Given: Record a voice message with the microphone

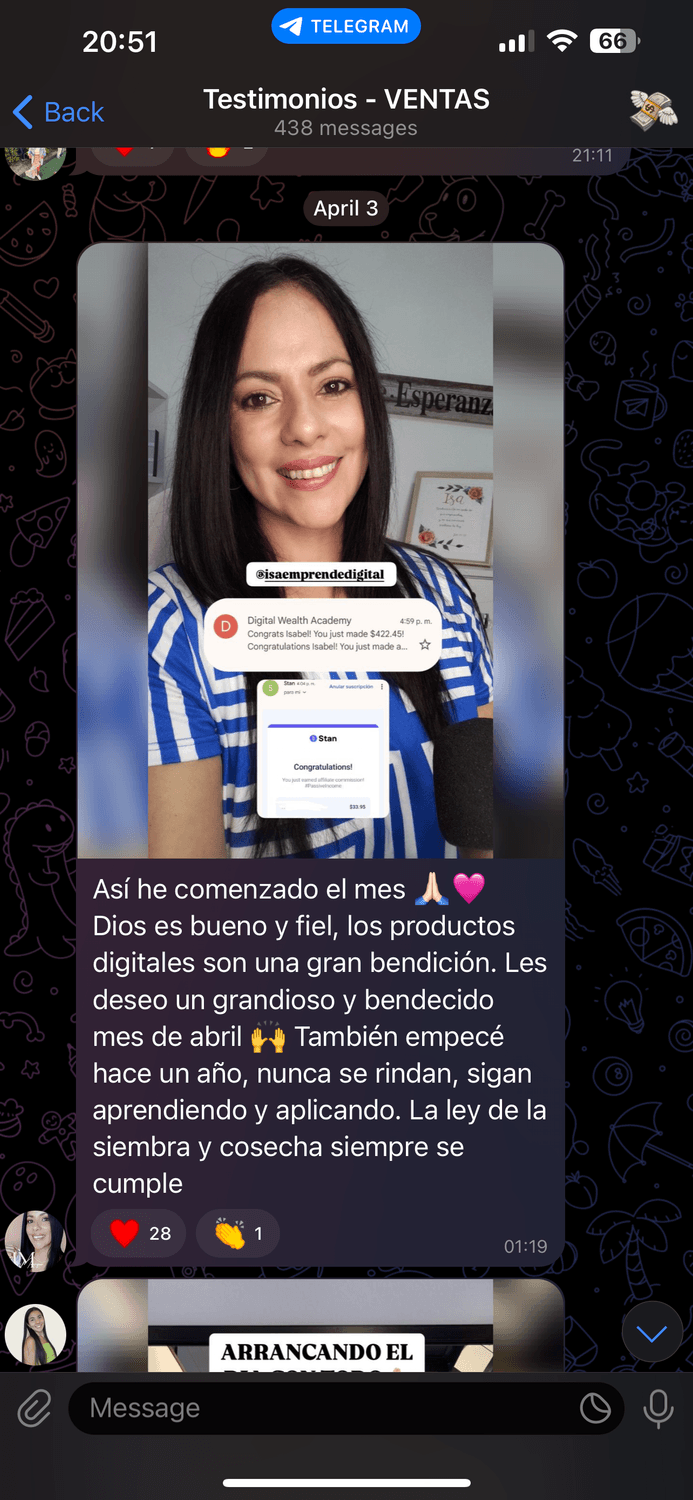Looking at the screenshot, I should [658, 1408].
